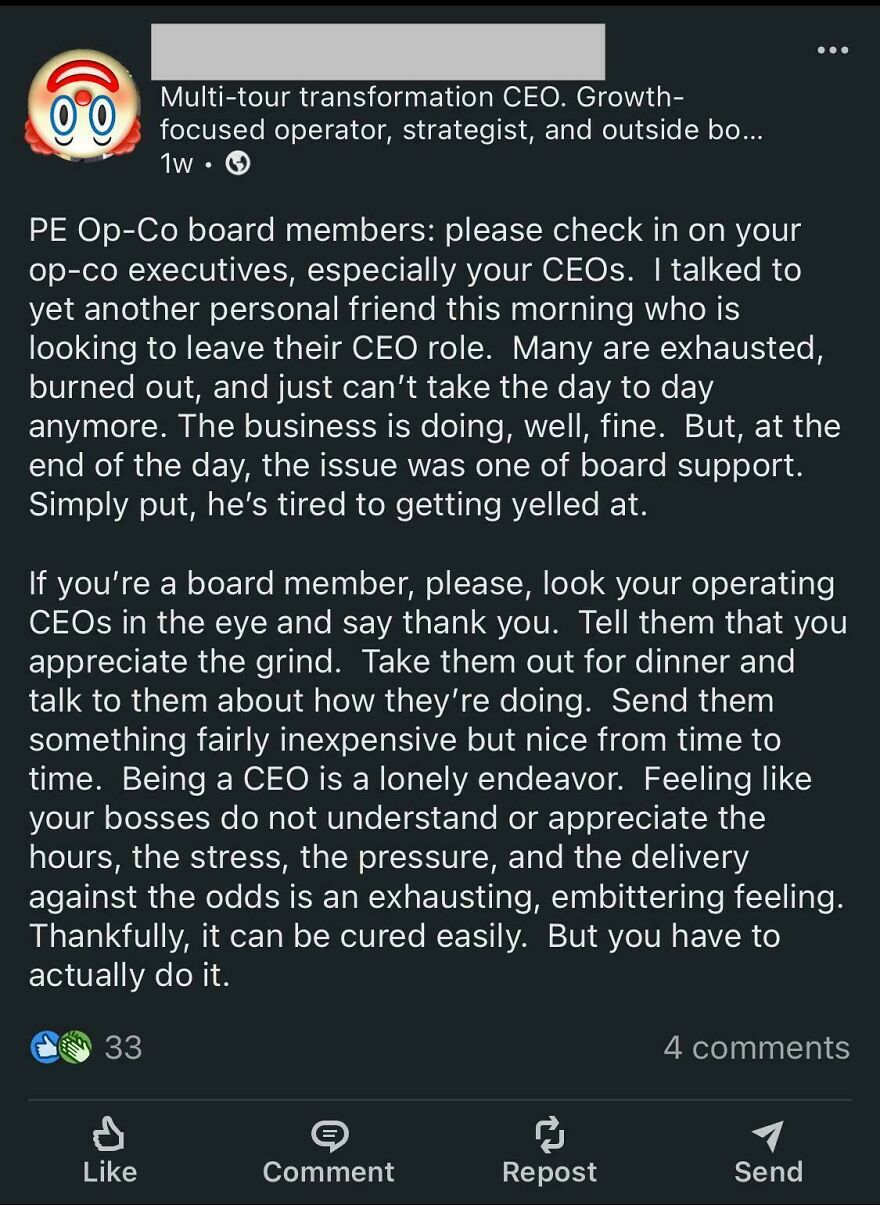Click the speech bubble Comment icon

328,1133
